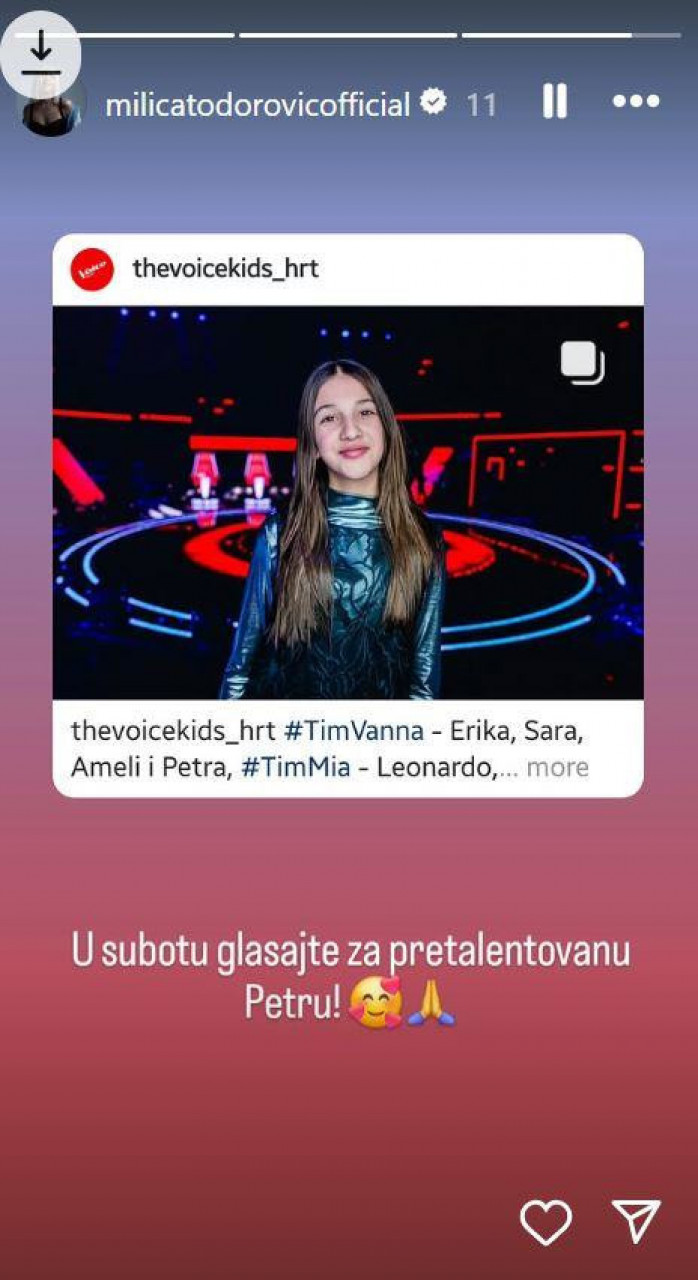Expand the post caption with more
This screenshot has width=698, height=1280.
(x=557, y=767)
